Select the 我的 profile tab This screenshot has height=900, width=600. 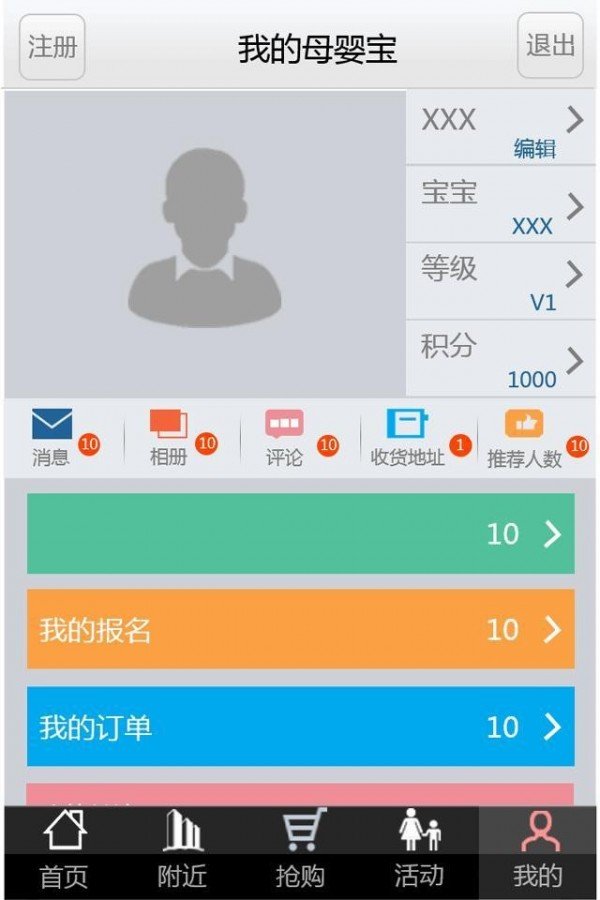(x=538, y=851)
